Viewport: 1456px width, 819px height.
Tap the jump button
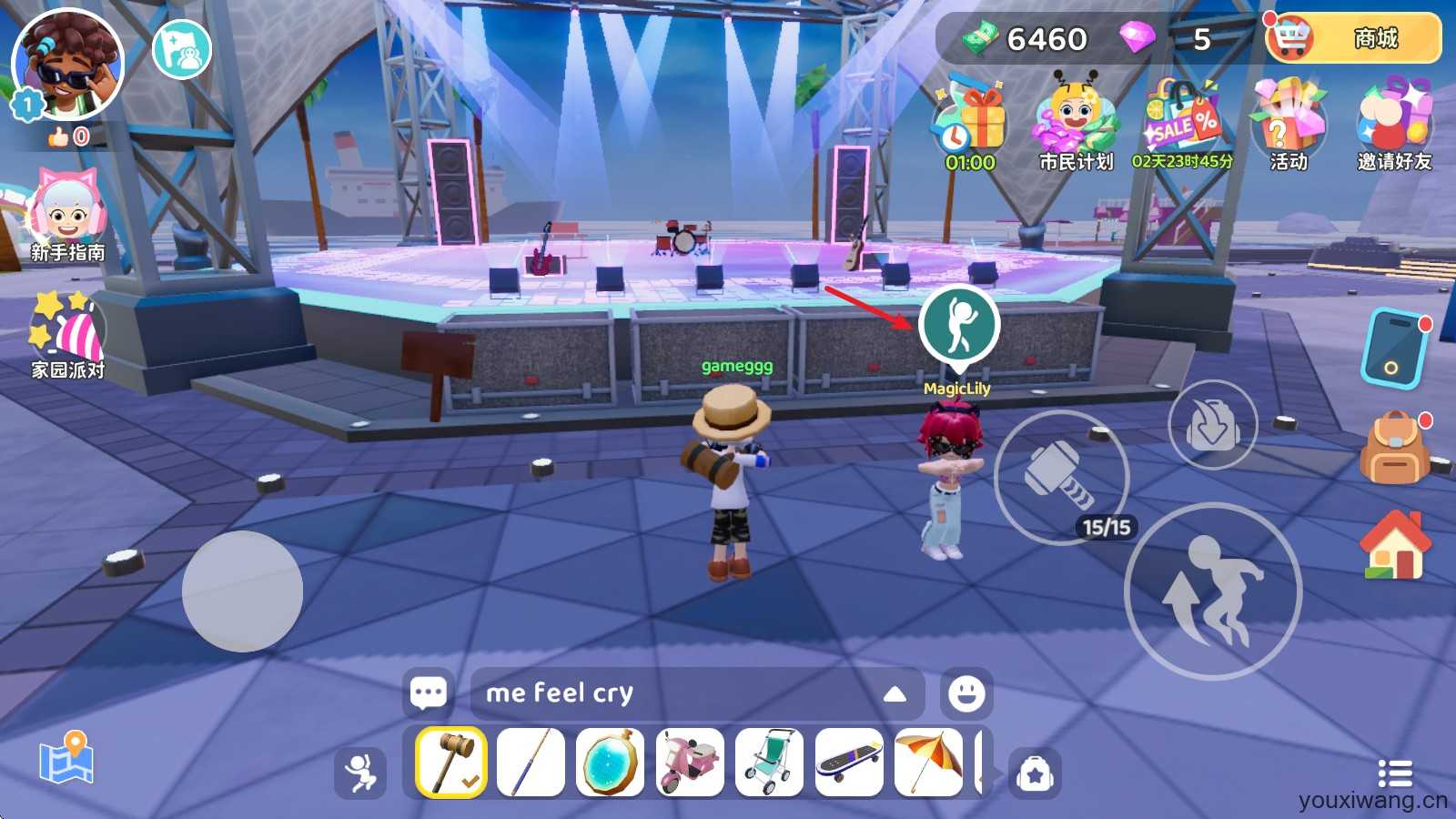1212,591
